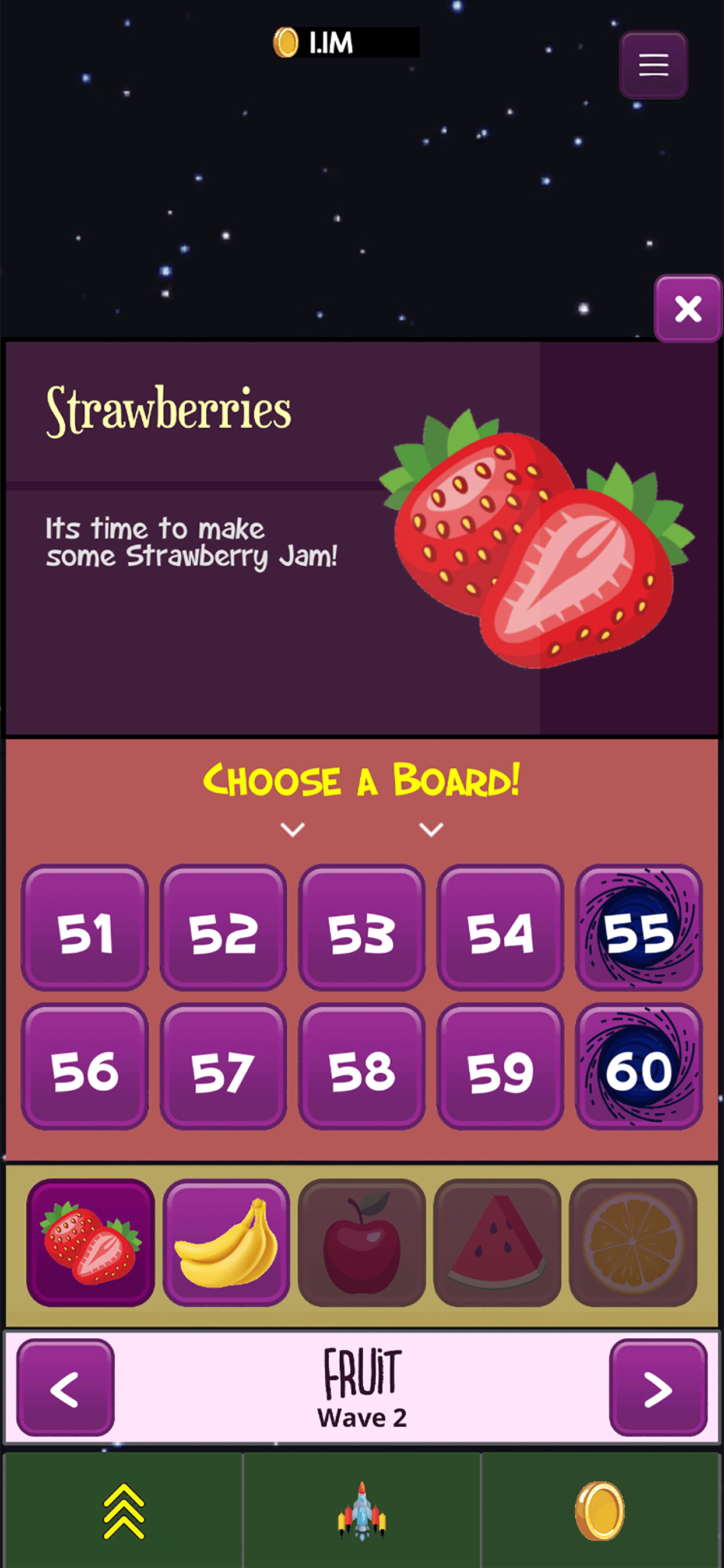The image size is (724, 1568).
Task: Close the Strawberries board panel
Action: (687, 309)
